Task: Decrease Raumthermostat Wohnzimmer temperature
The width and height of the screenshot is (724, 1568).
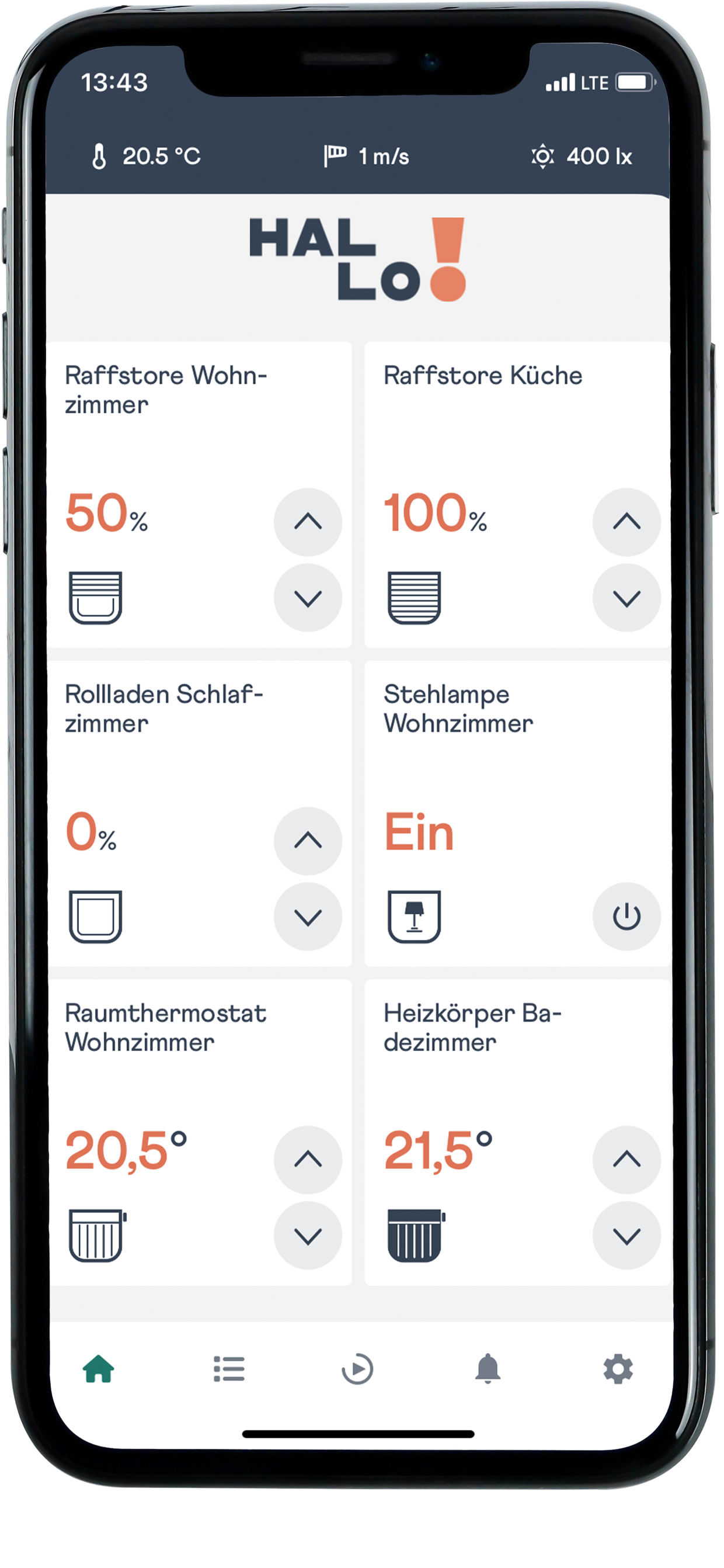Action: (x=308, y=1236)
